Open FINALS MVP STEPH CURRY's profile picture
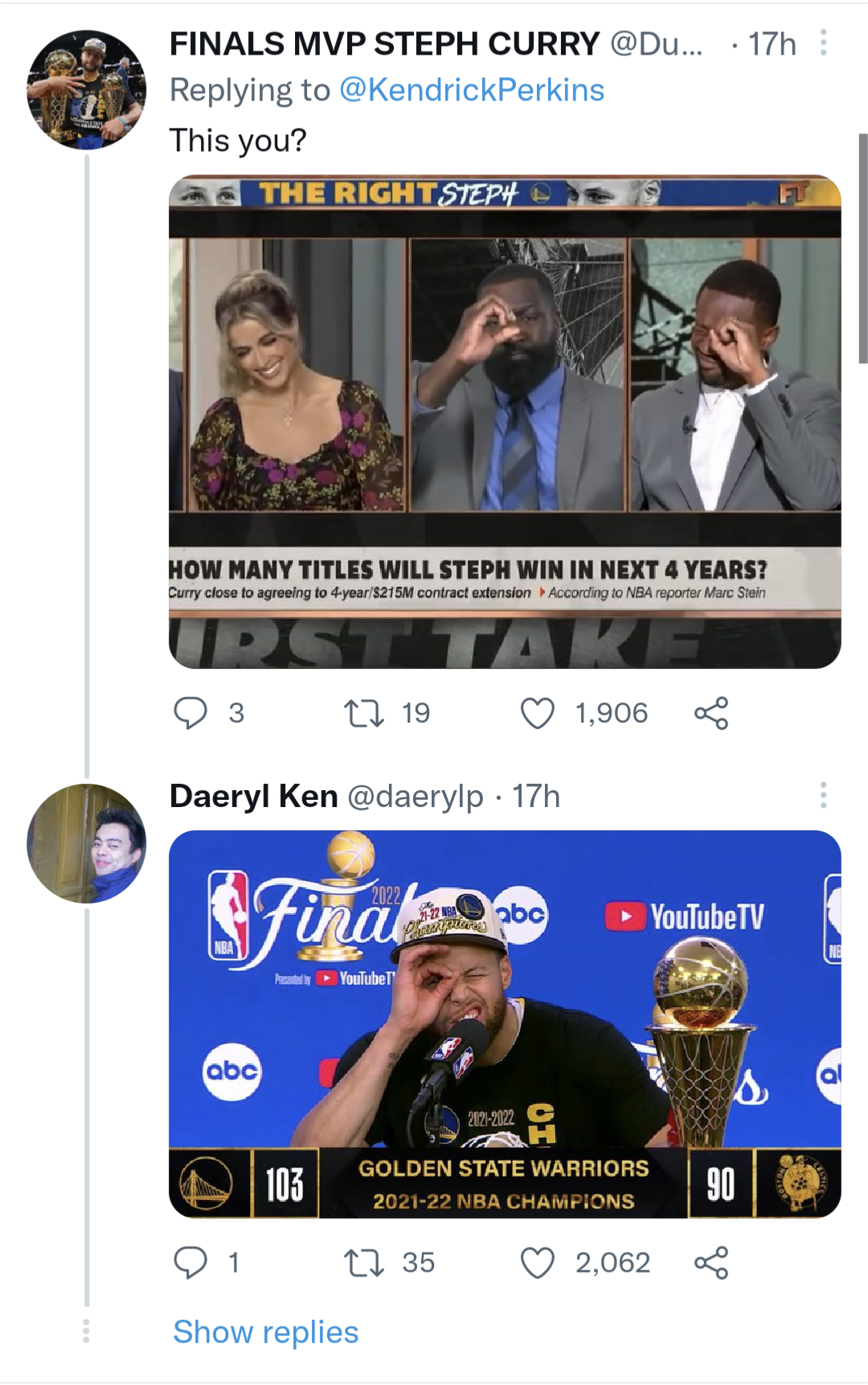 pos(87,90)
